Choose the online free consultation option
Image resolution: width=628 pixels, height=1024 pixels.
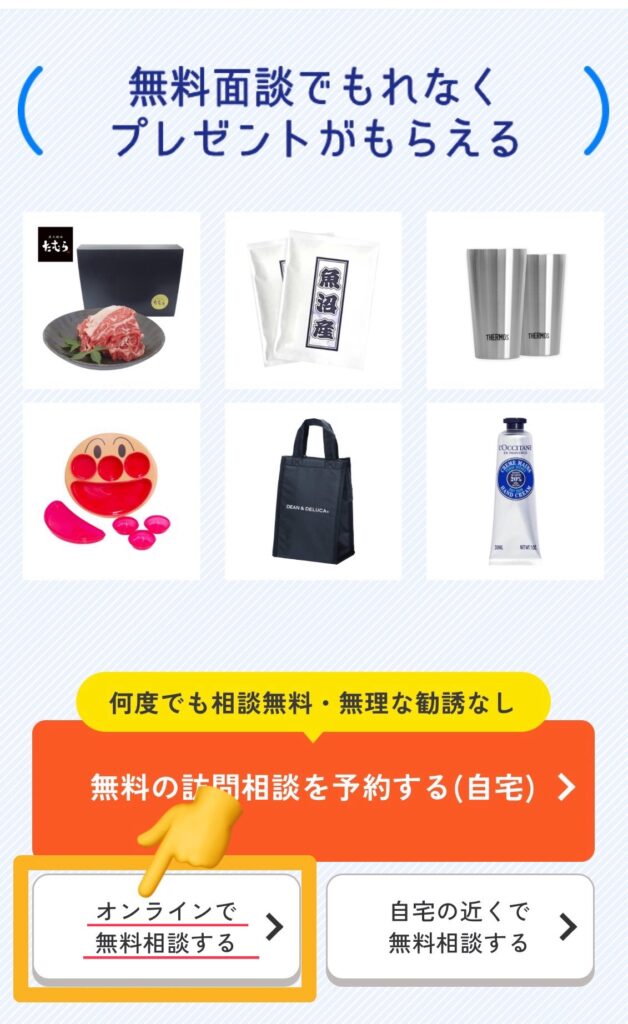coord(168,928)
